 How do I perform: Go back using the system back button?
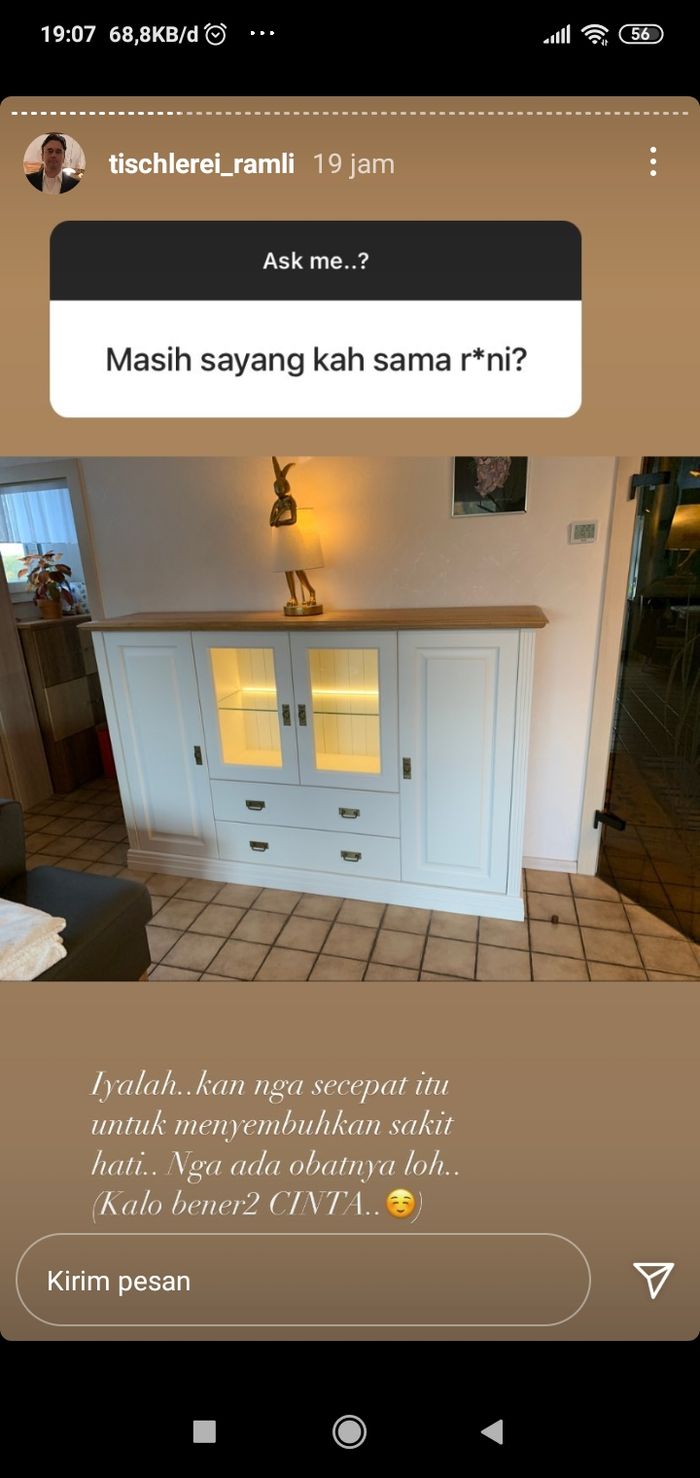(492, 1432)
